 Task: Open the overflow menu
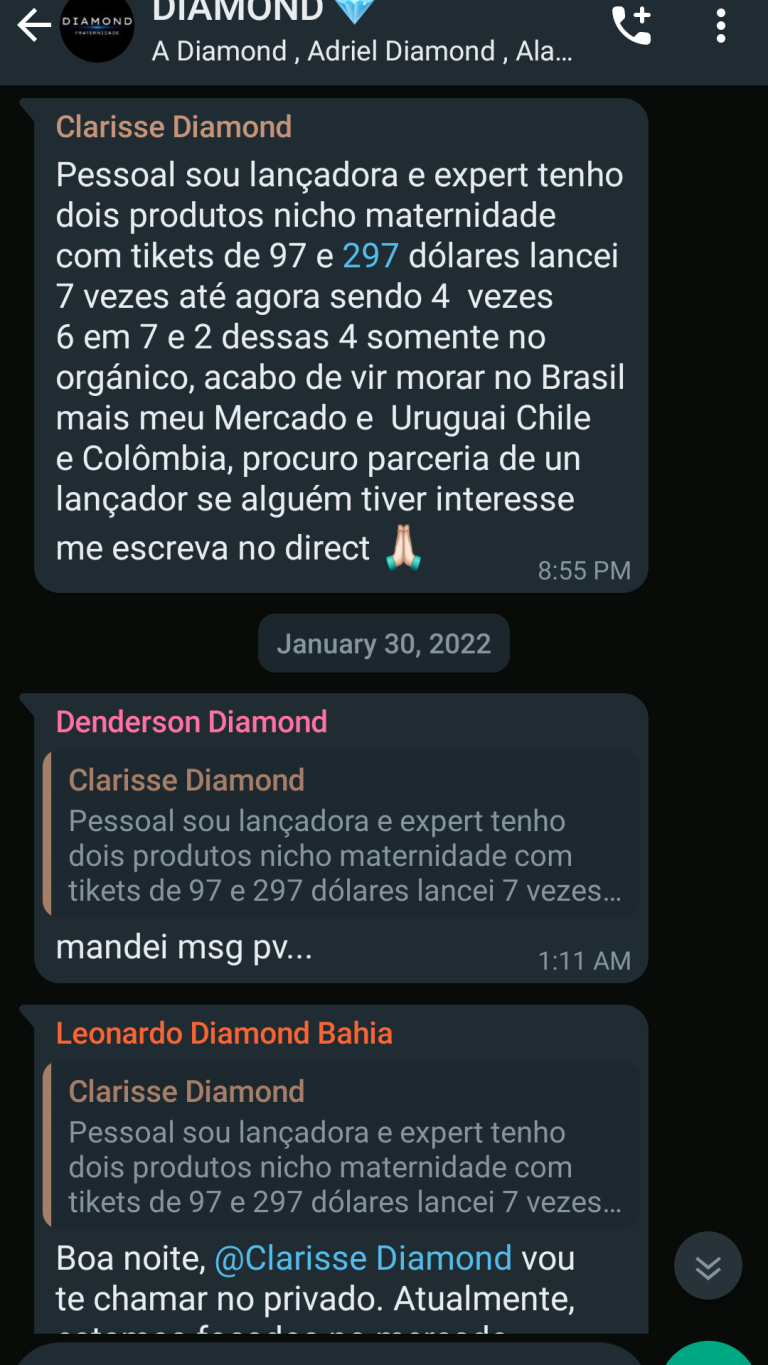(x=720, y=27)
